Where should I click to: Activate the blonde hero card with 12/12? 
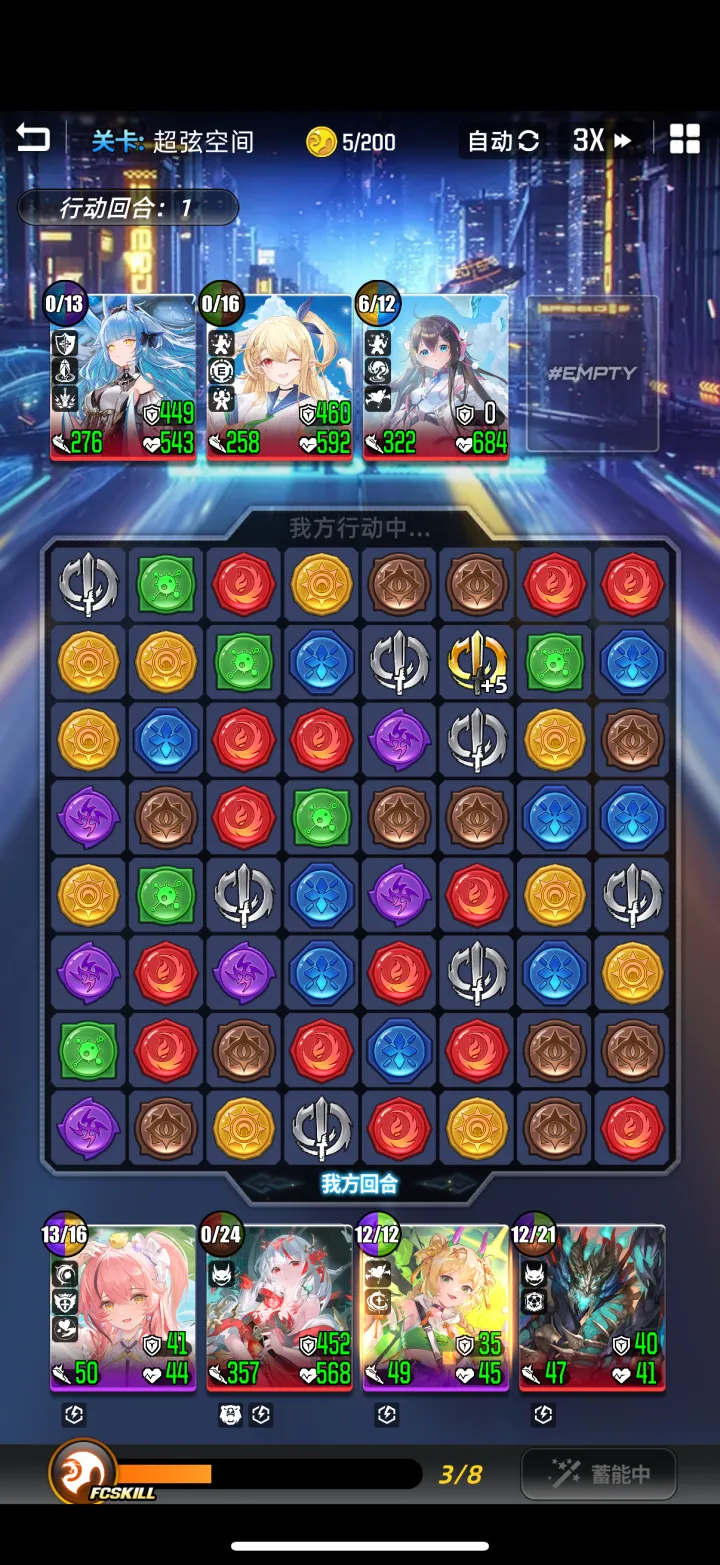436,1307
